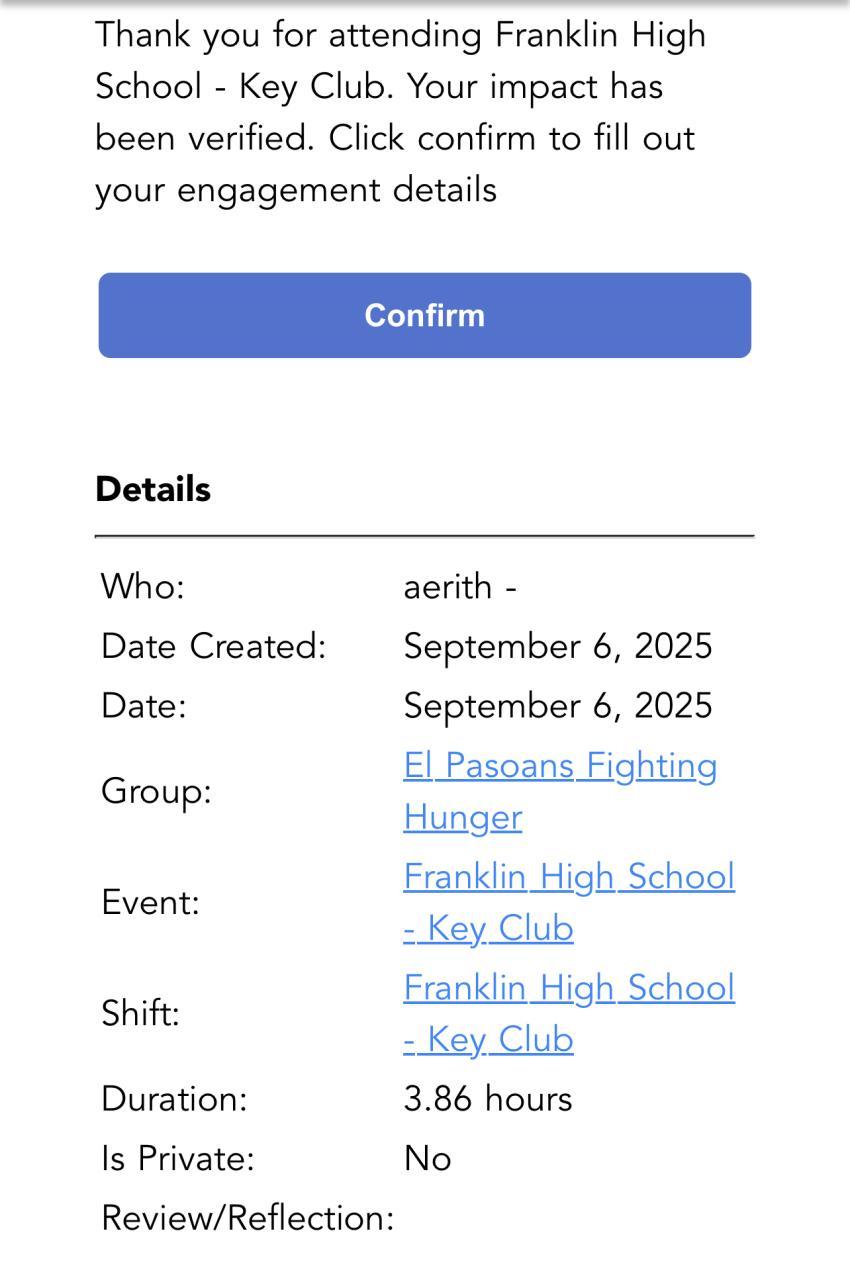Tap the blue Confirm button

424,315
